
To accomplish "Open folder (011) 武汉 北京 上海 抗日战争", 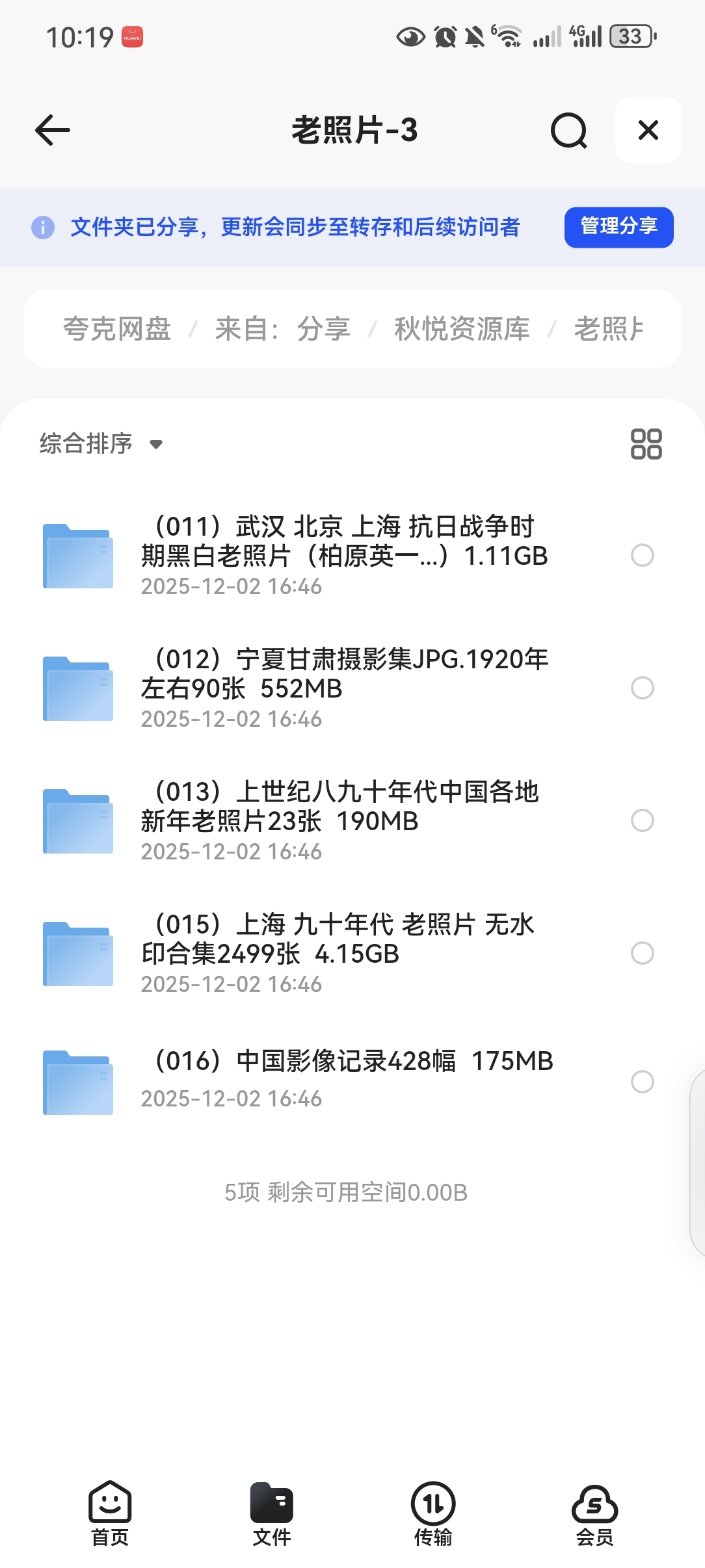I will [345, 555].
